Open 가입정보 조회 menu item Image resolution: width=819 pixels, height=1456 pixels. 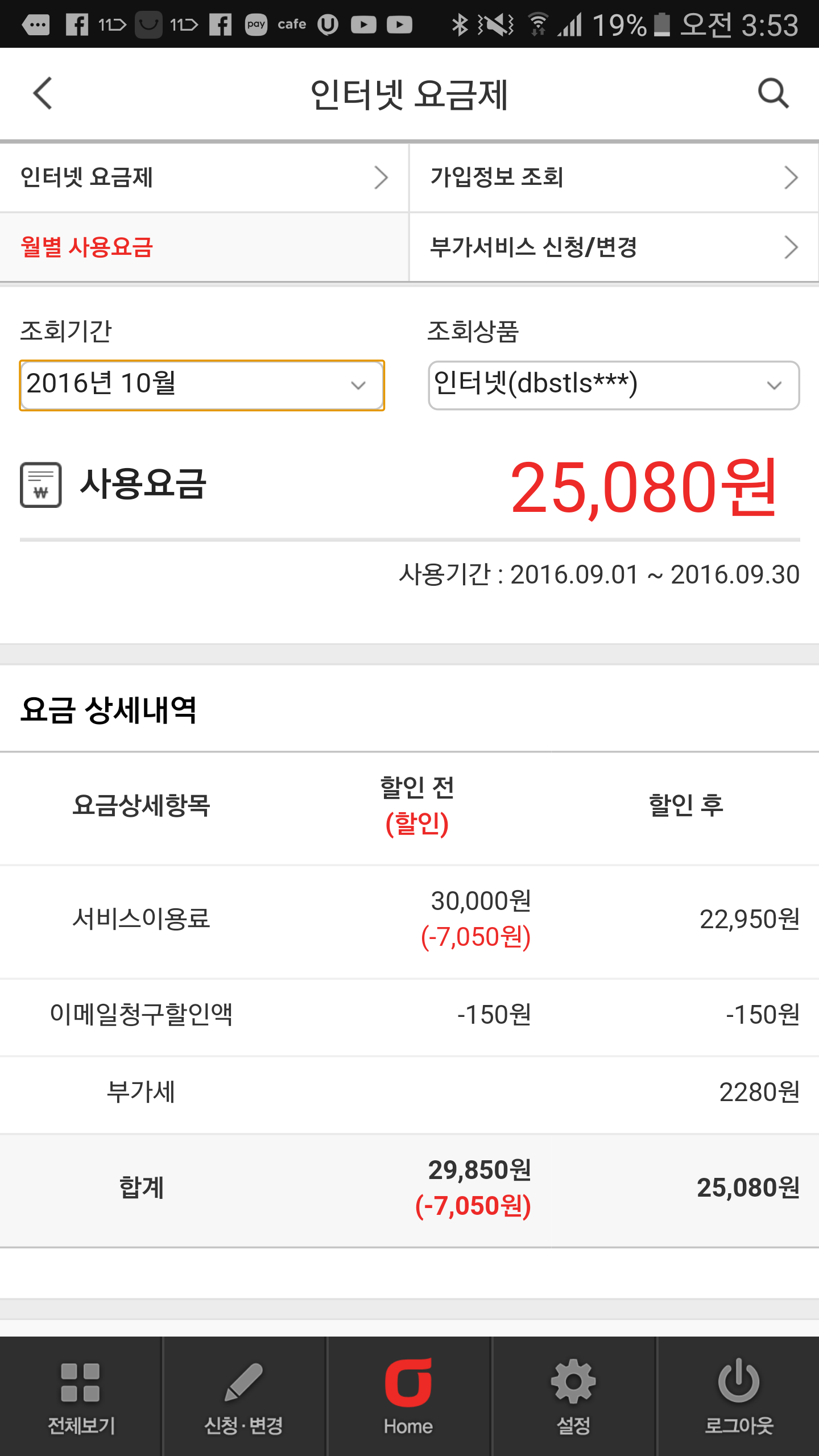click(613, 178)
